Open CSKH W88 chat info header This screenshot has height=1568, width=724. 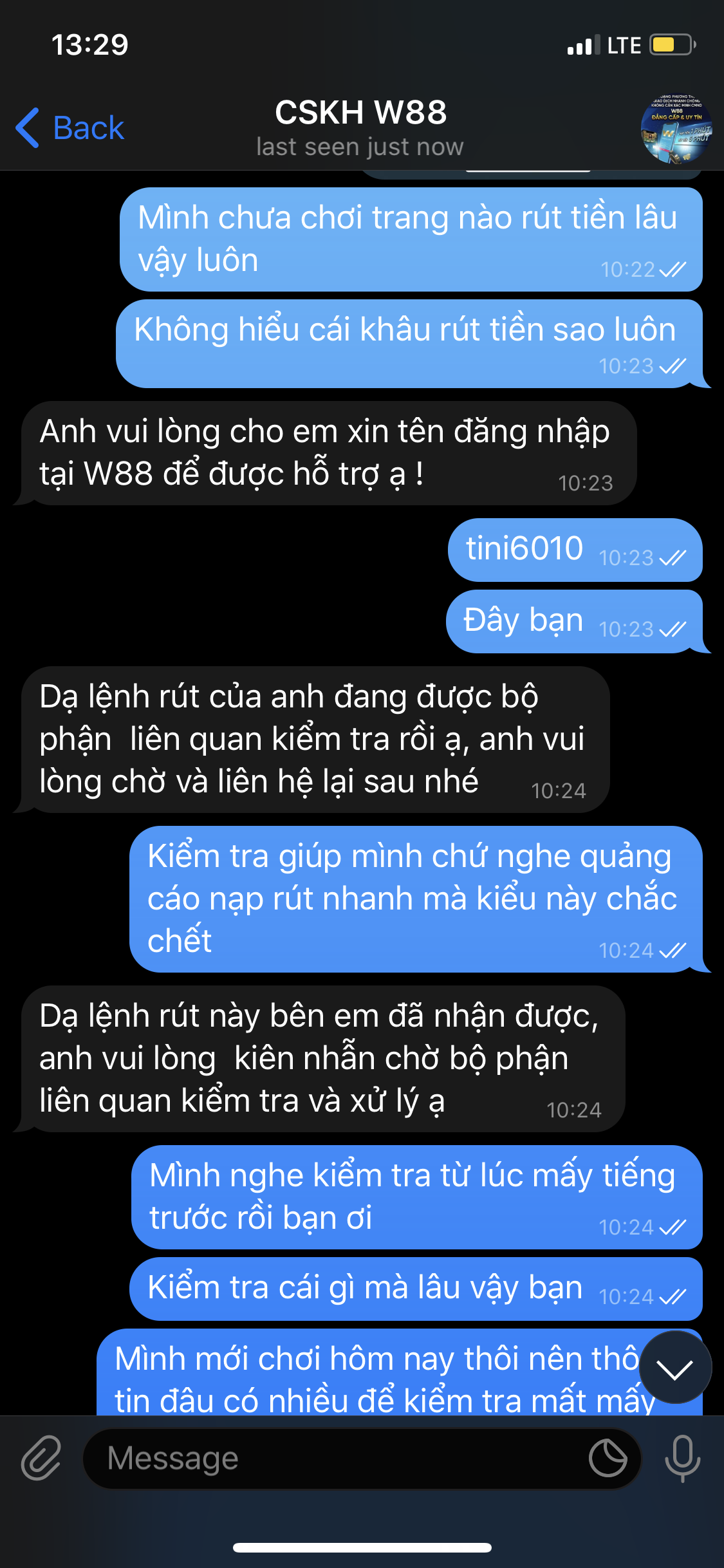360,127
